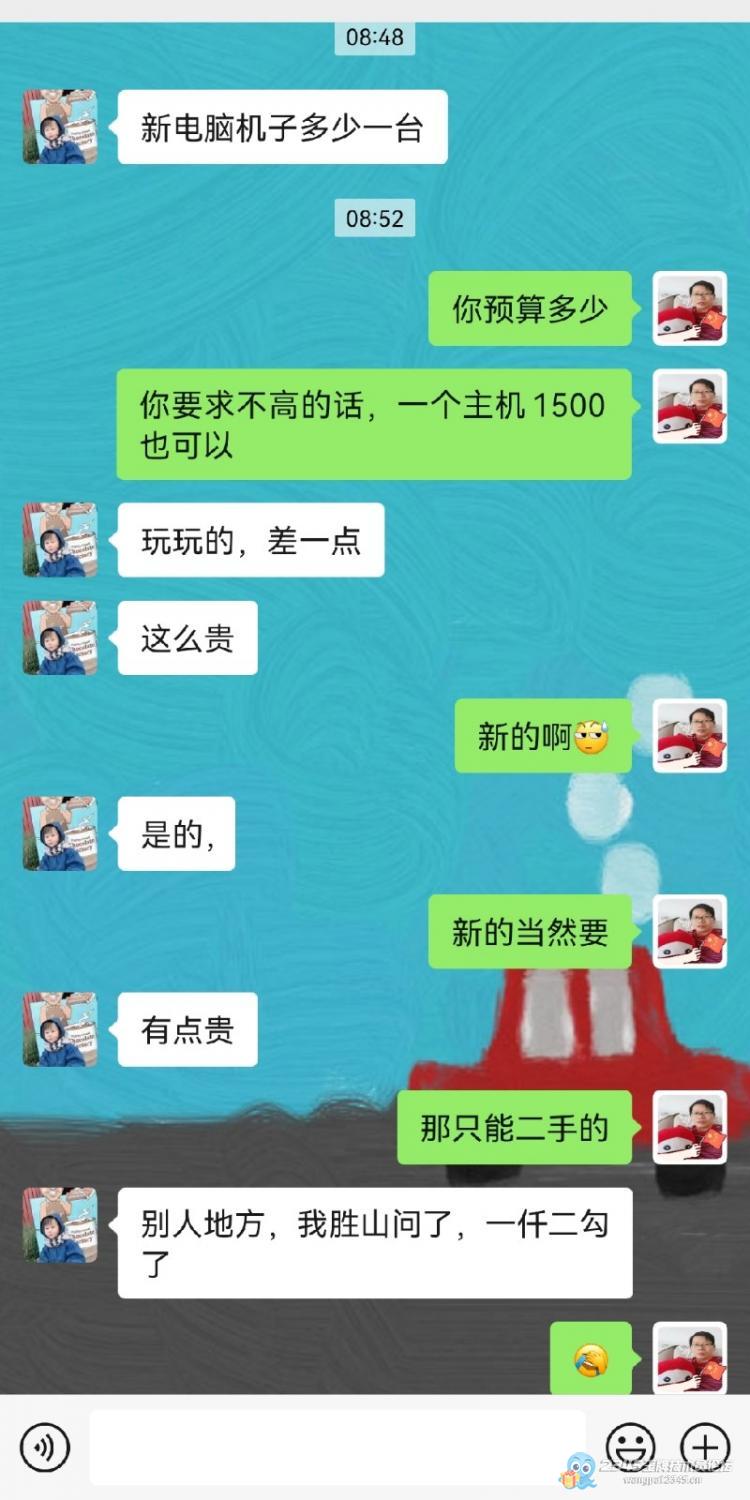This screenshot has height=1500, width=750.
Task: Open sender's avatar beside 新电脑机子多少一台
Action: [x=60, y=127]
